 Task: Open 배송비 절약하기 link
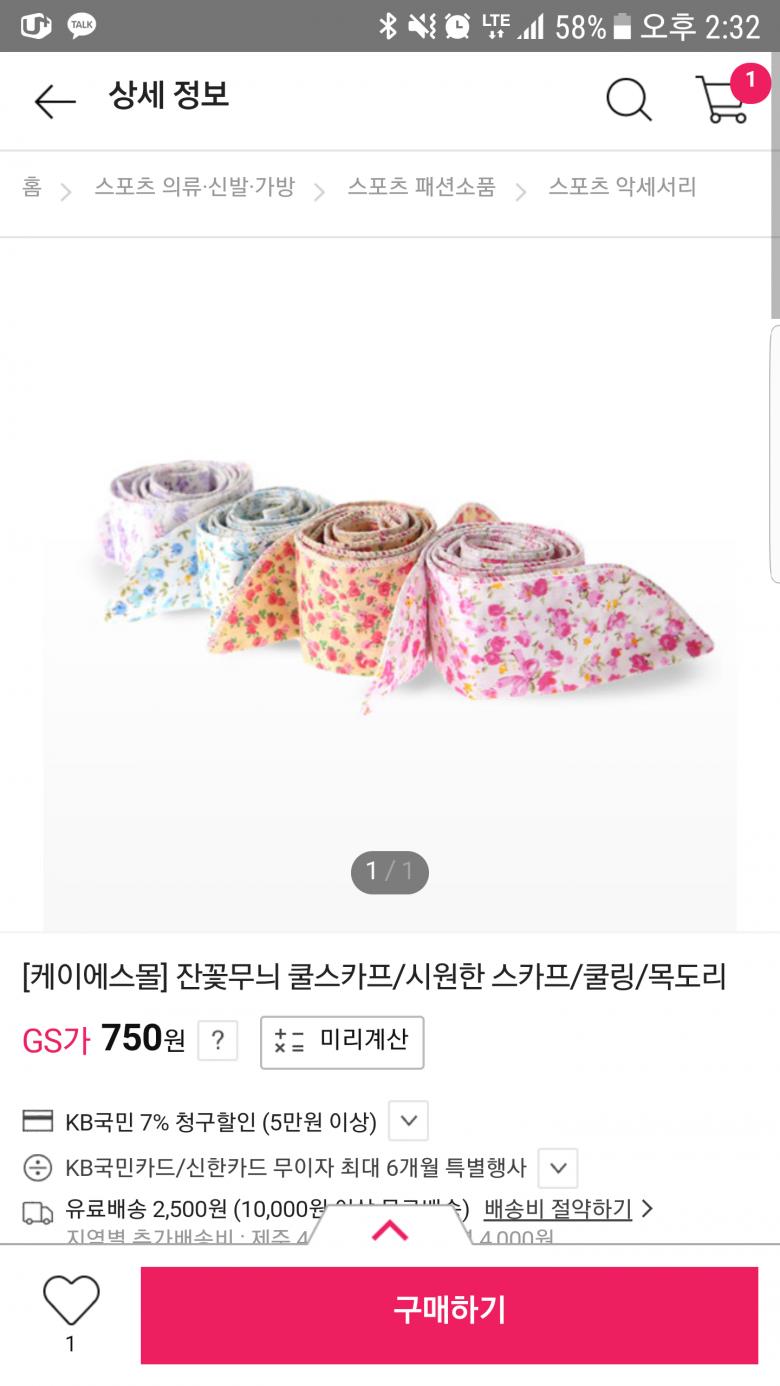coord(558,1210)
